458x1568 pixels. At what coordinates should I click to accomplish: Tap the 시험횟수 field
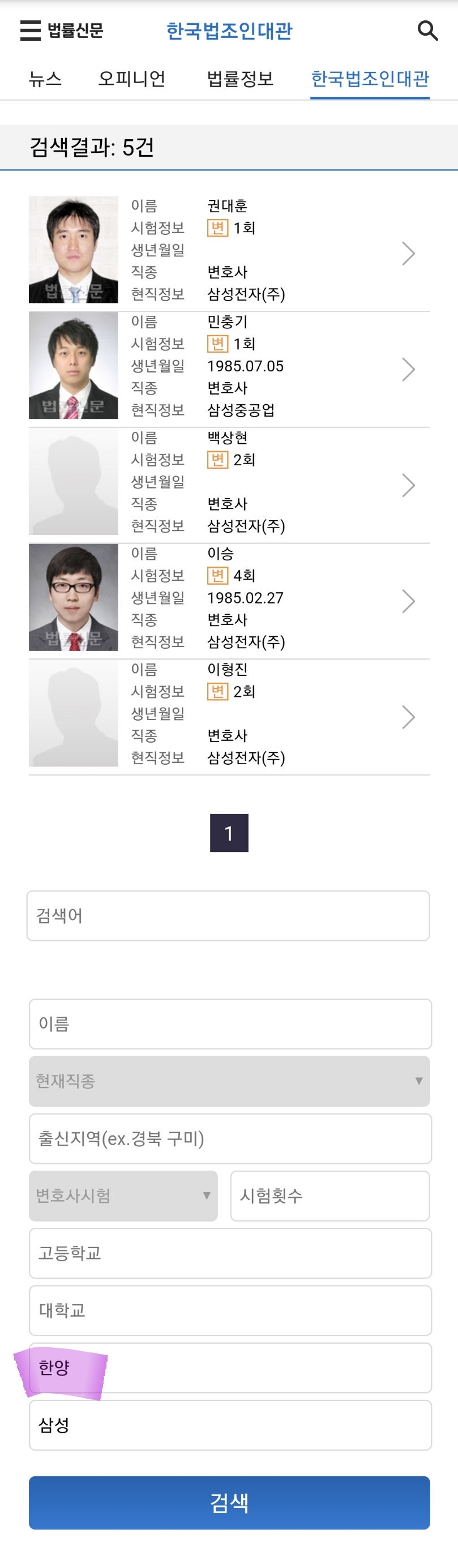point(329,1196)
